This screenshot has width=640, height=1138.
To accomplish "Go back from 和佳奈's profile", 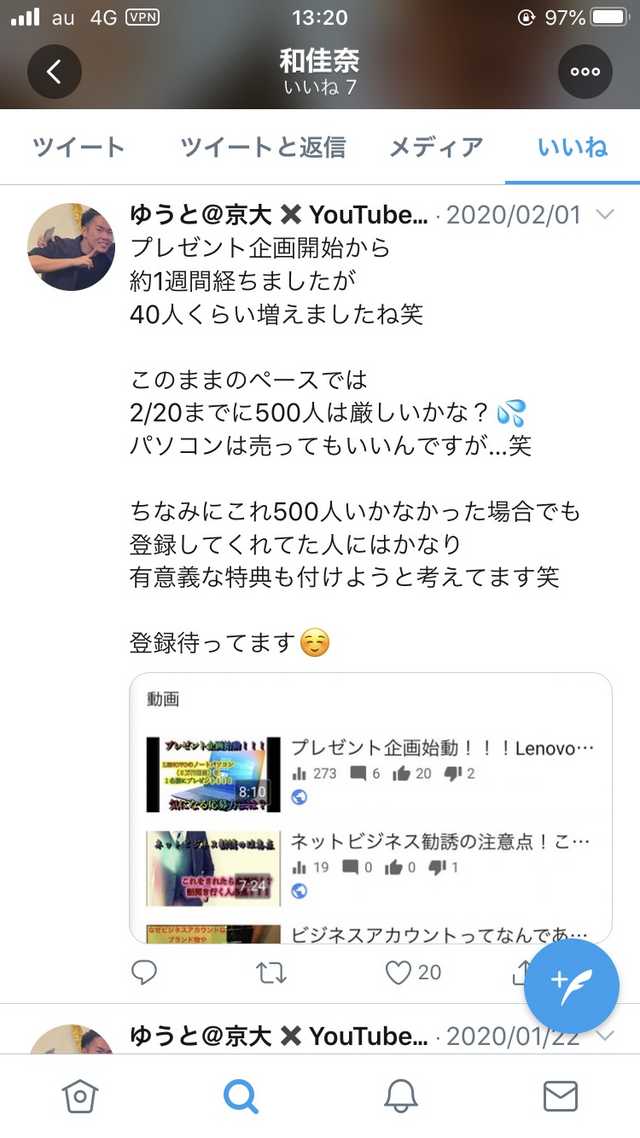I will pyautogui.click(x=54, y=71).
